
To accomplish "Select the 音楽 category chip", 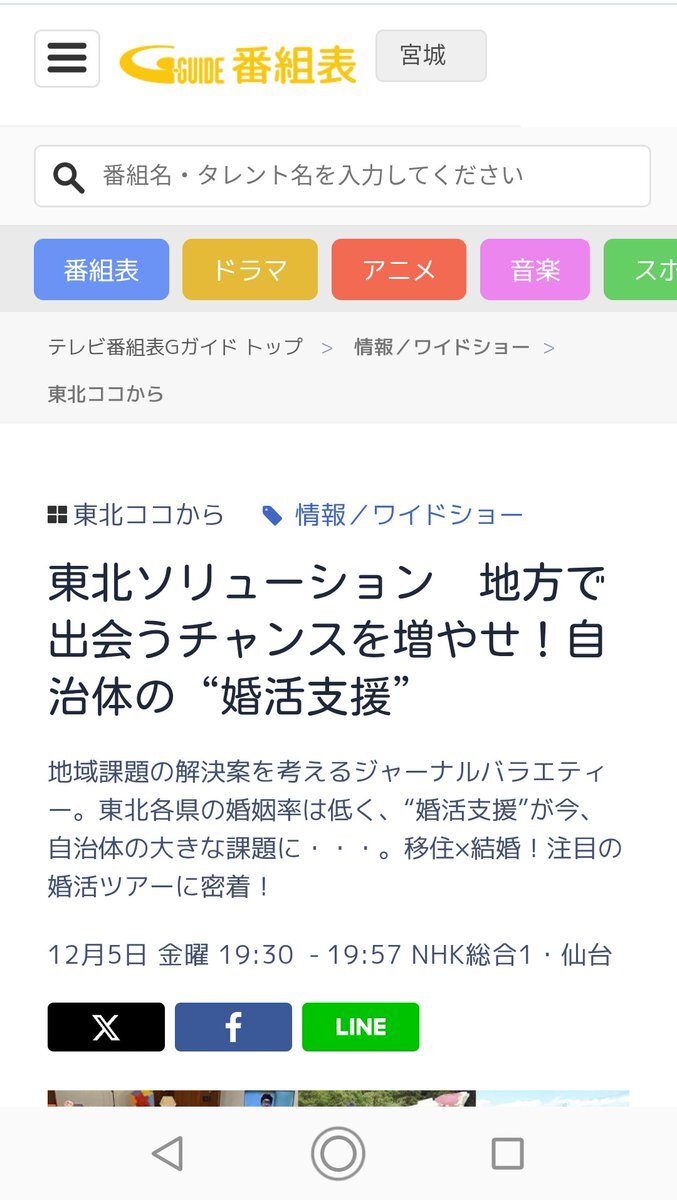I will pos(535,270).
